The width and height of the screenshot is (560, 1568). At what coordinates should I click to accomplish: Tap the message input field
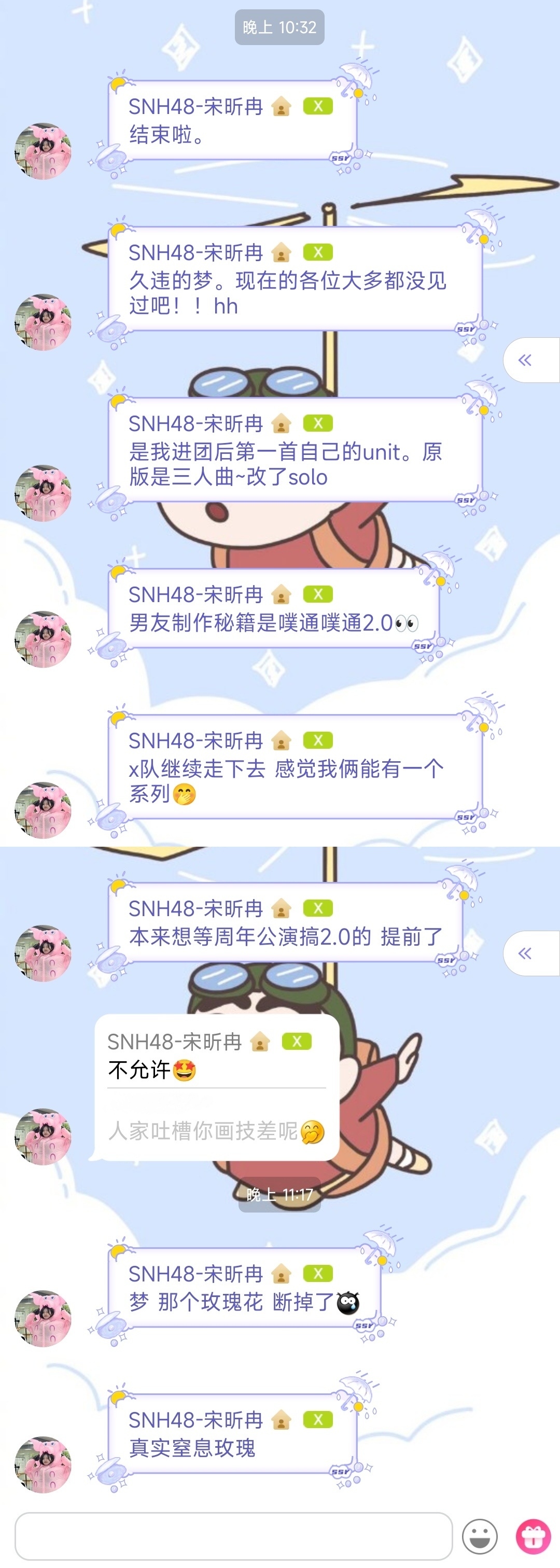[233, 1535]
